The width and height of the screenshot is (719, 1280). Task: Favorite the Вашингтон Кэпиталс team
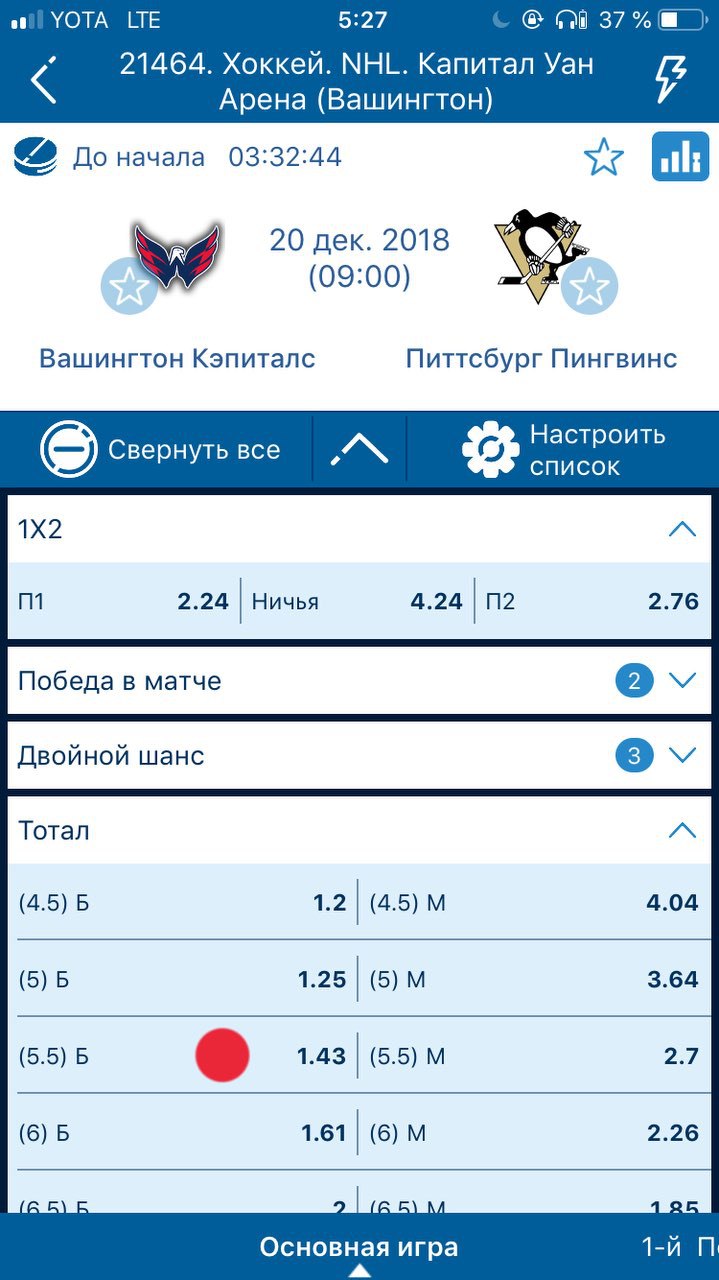(129, 286)
